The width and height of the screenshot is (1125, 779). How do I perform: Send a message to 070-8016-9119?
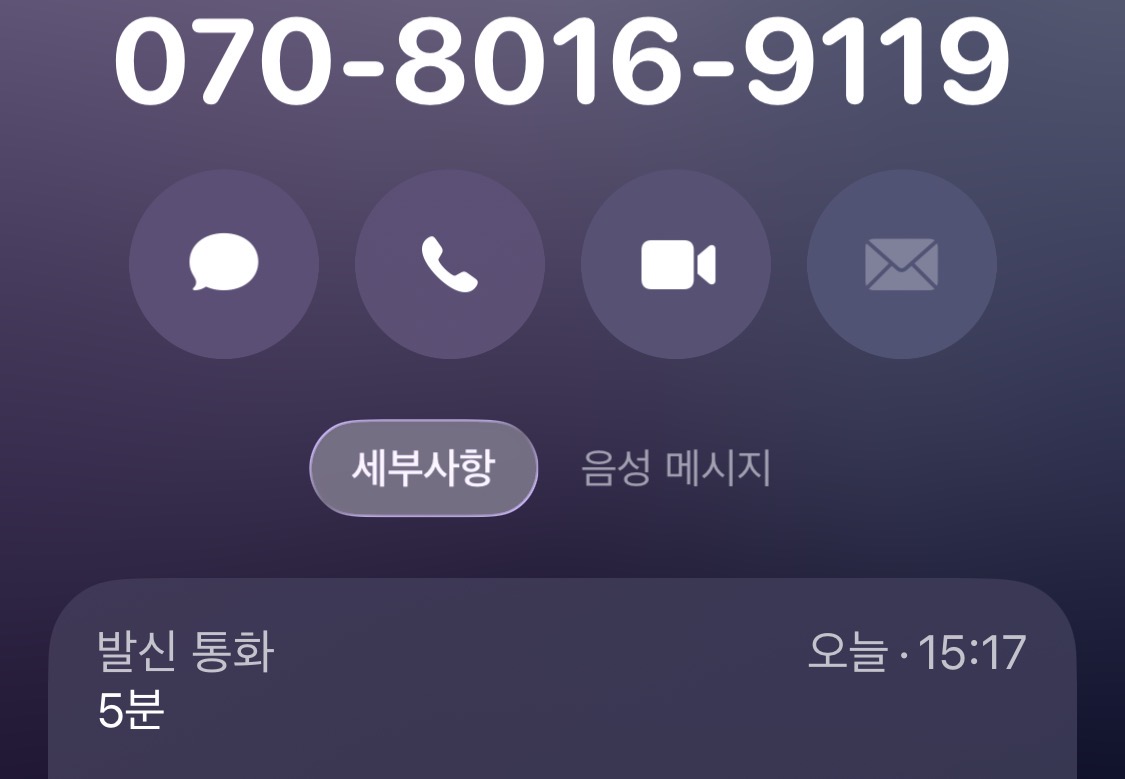pyautogui.click(x=224, y=264)
